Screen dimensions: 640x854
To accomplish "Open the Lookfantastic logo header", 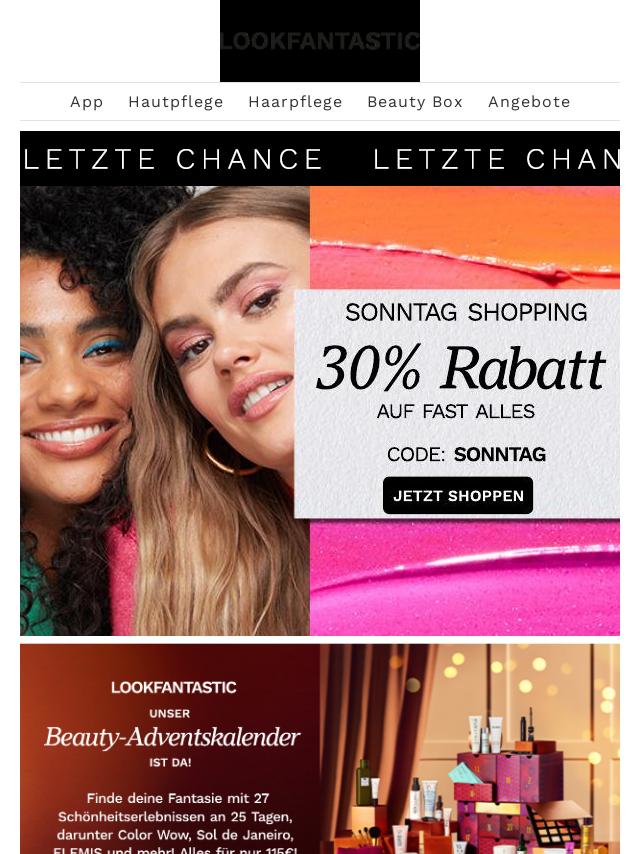I will click(320, 41).
